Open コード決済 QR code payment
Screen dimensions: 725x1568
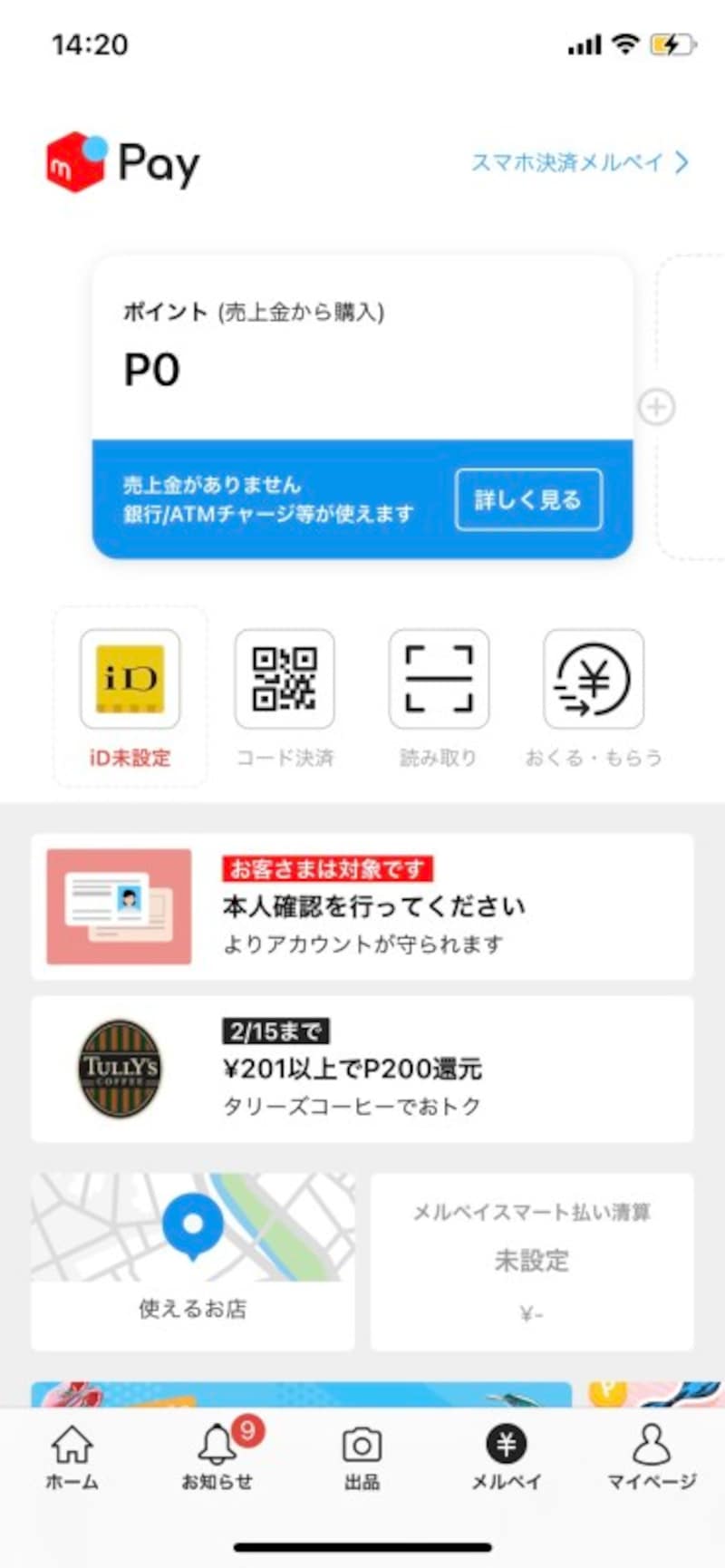pyautogui.click(x=285, y=678)
